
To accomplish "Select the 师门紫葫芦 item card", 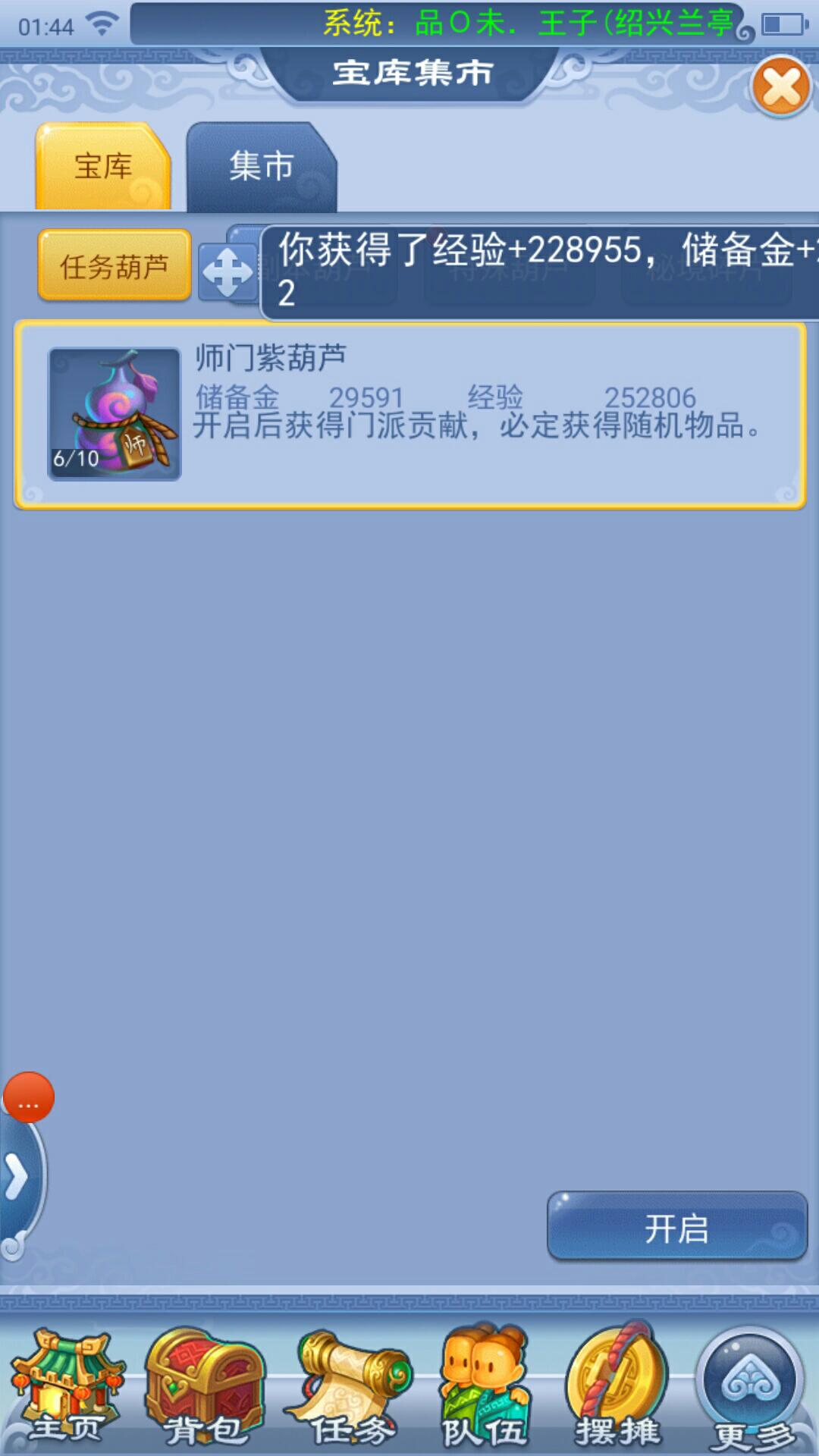I will (409, 415).
